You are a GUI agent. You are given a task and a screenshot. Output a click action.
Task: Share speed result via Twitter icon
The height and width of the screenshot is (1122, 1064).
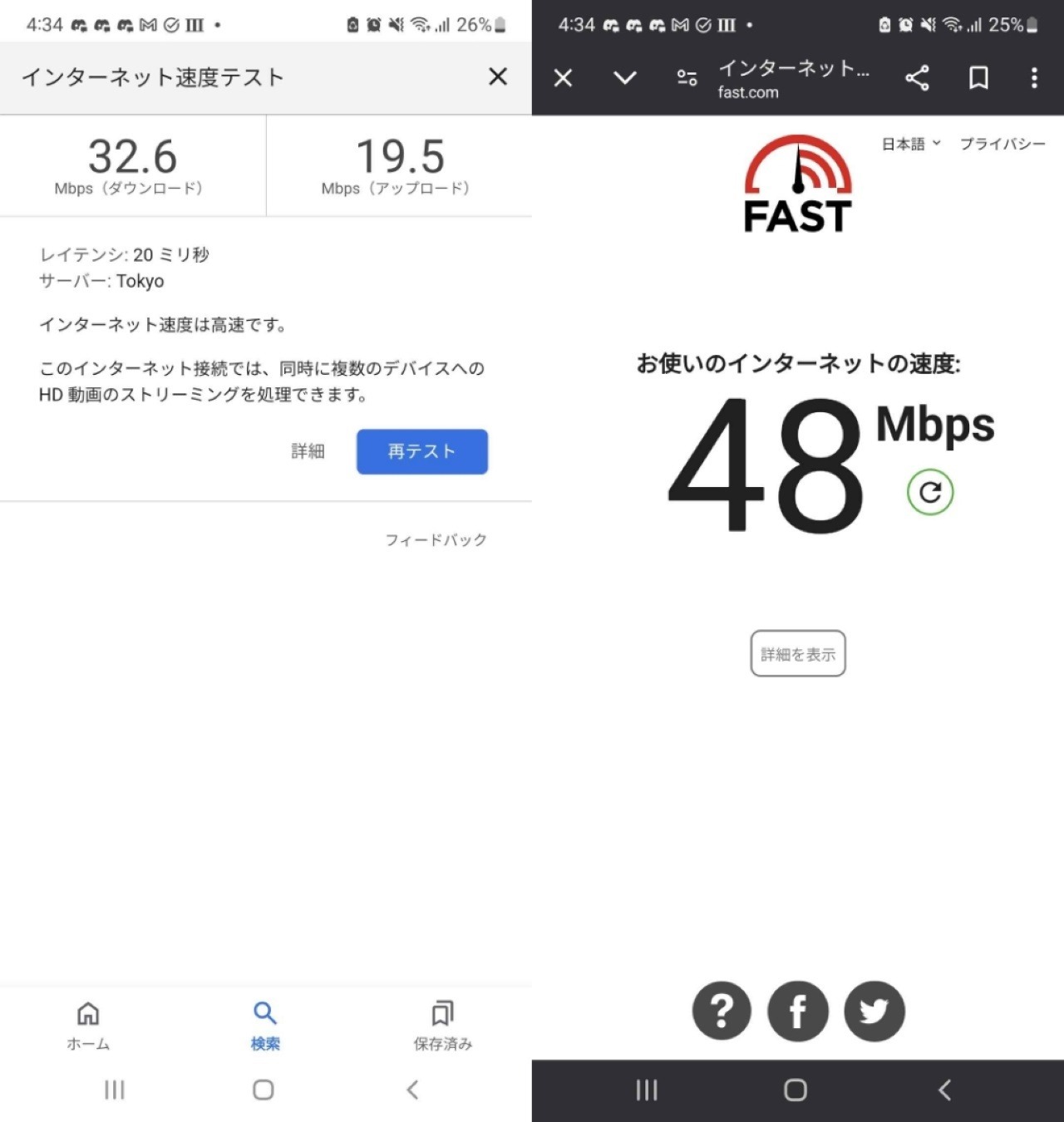click(874, 1011)
